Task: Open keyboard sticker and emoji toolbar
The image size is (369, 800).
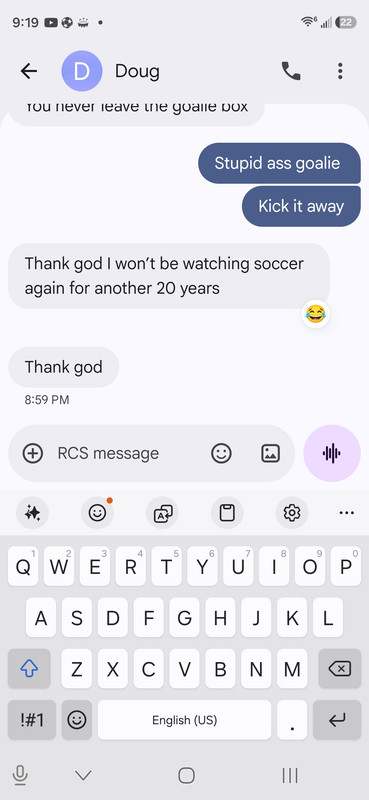Action: 97,512
